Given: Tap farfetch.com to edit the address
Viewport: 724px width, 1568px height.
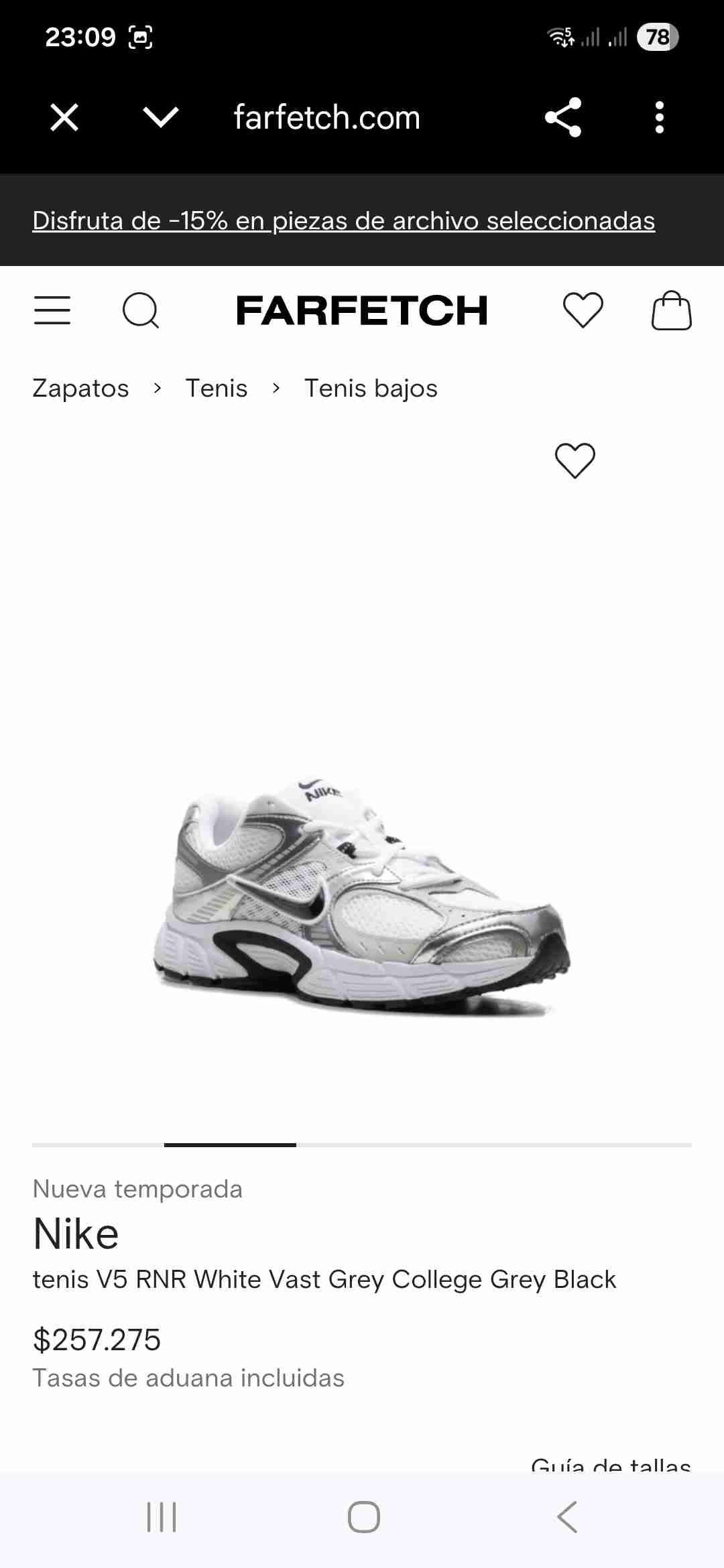Looking at the screenshot, I should (325, 117).
